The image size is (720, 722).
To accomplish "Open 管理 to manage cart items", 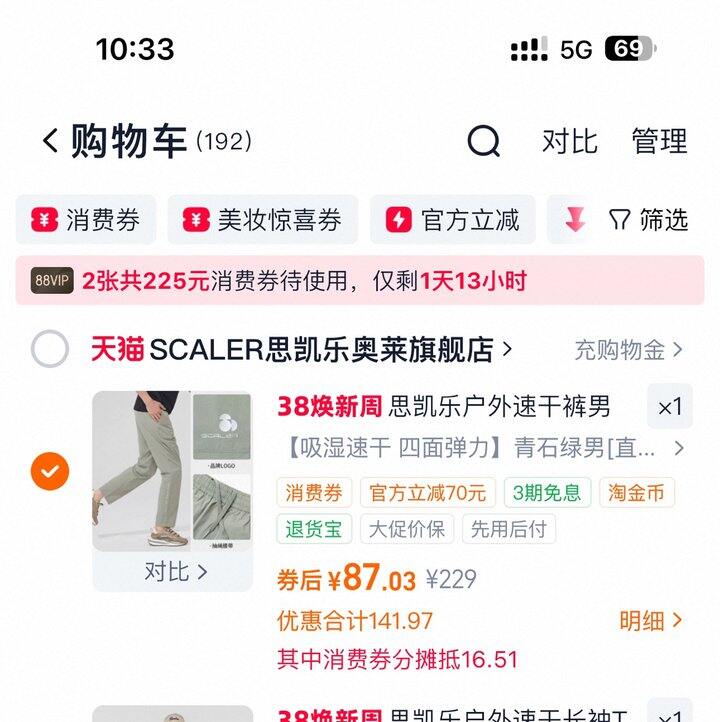I will (x=659, y=141).
